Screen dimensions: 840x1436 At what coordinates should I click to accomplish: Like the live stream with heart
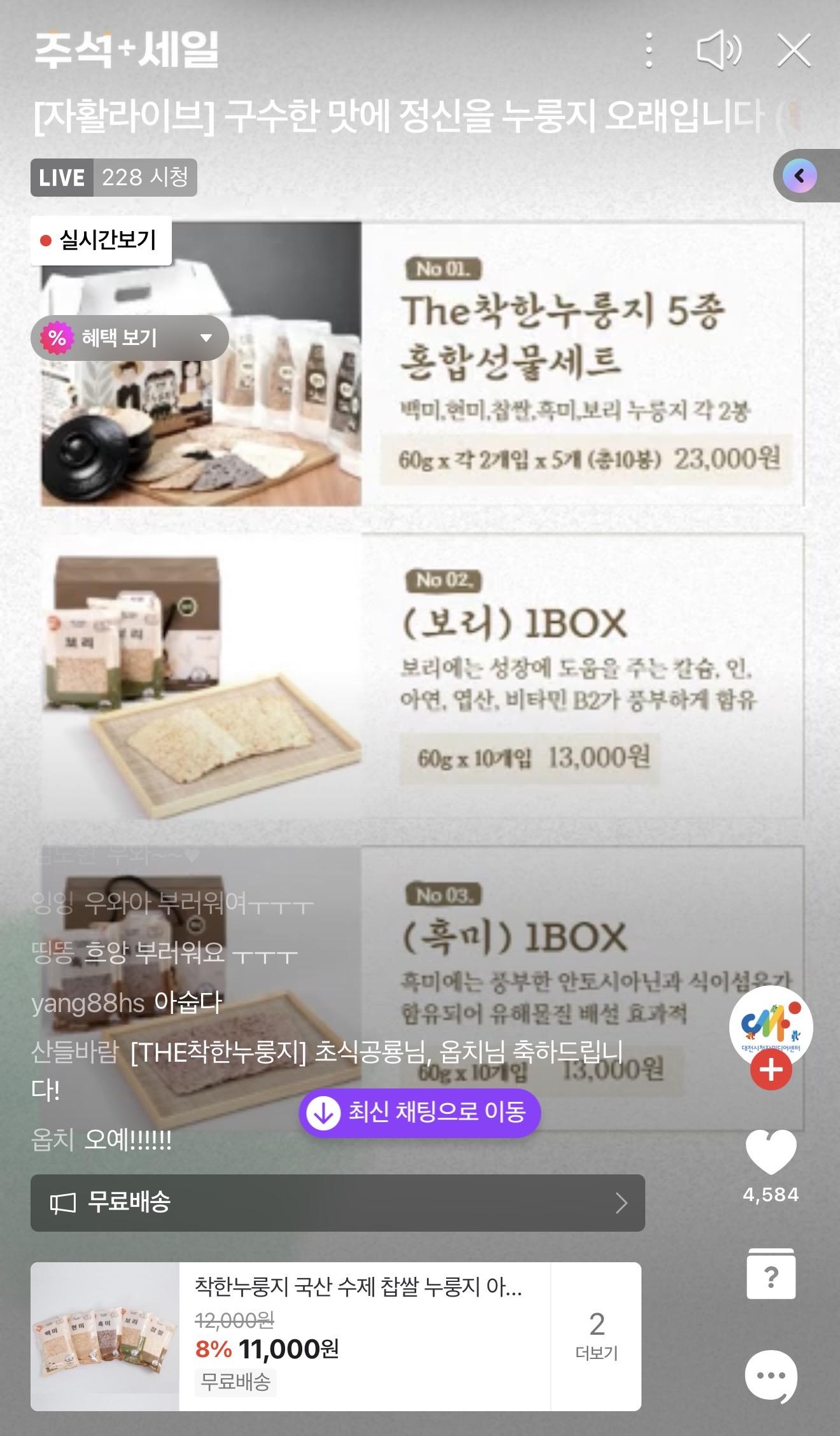pos(771,1151)
